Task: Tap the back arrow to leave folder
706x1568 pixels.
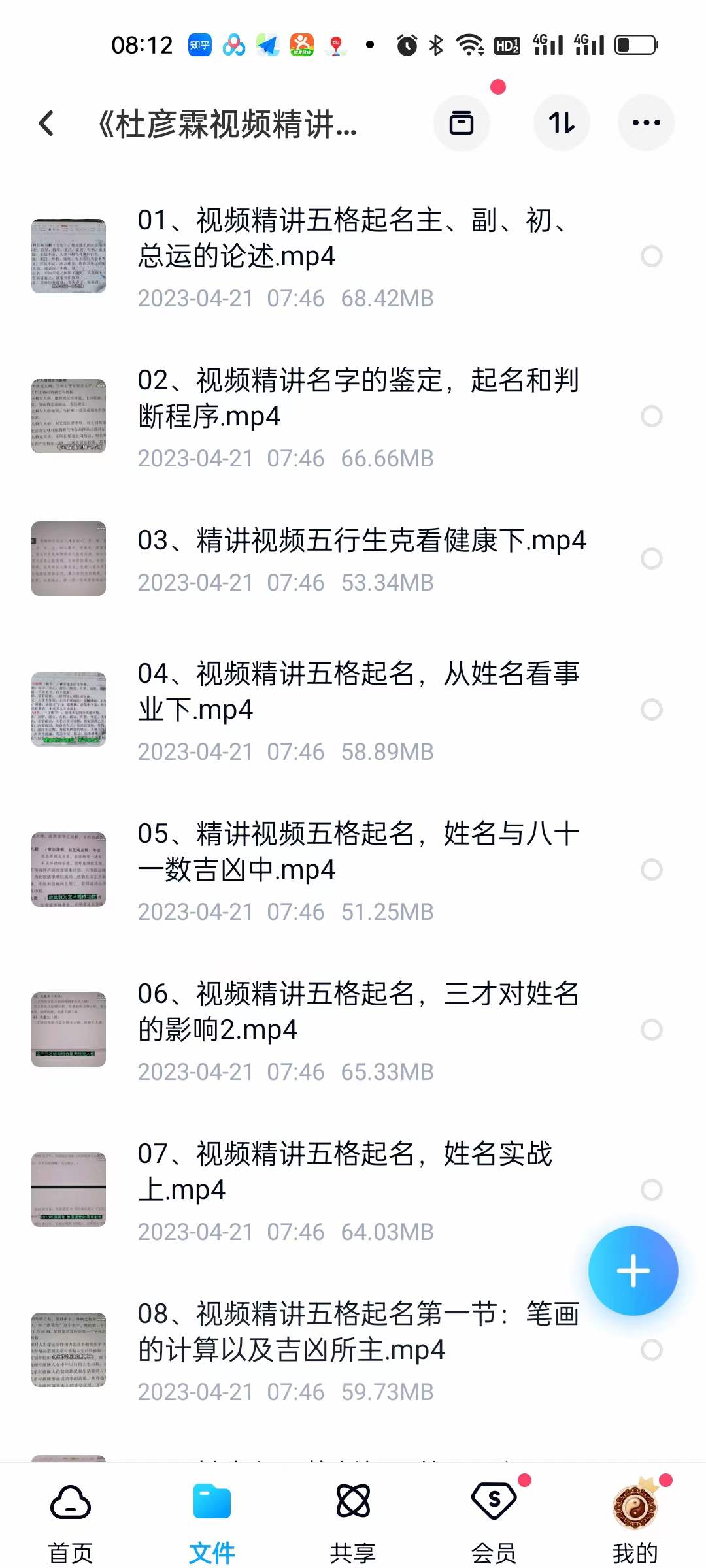Action: click(x=46, y=122)
